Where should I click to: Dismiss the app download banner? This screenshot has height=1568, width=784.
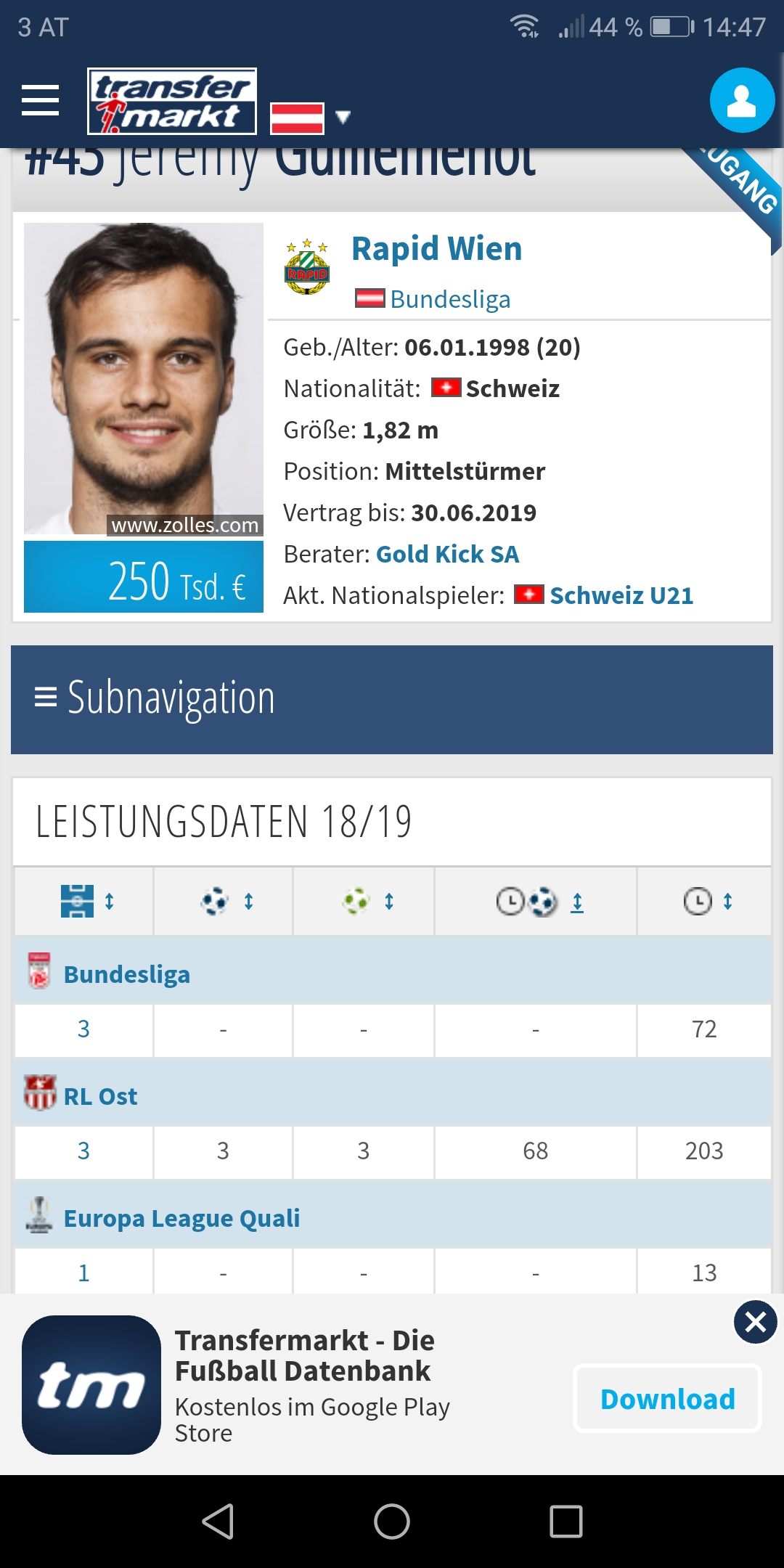(755, 1322)
